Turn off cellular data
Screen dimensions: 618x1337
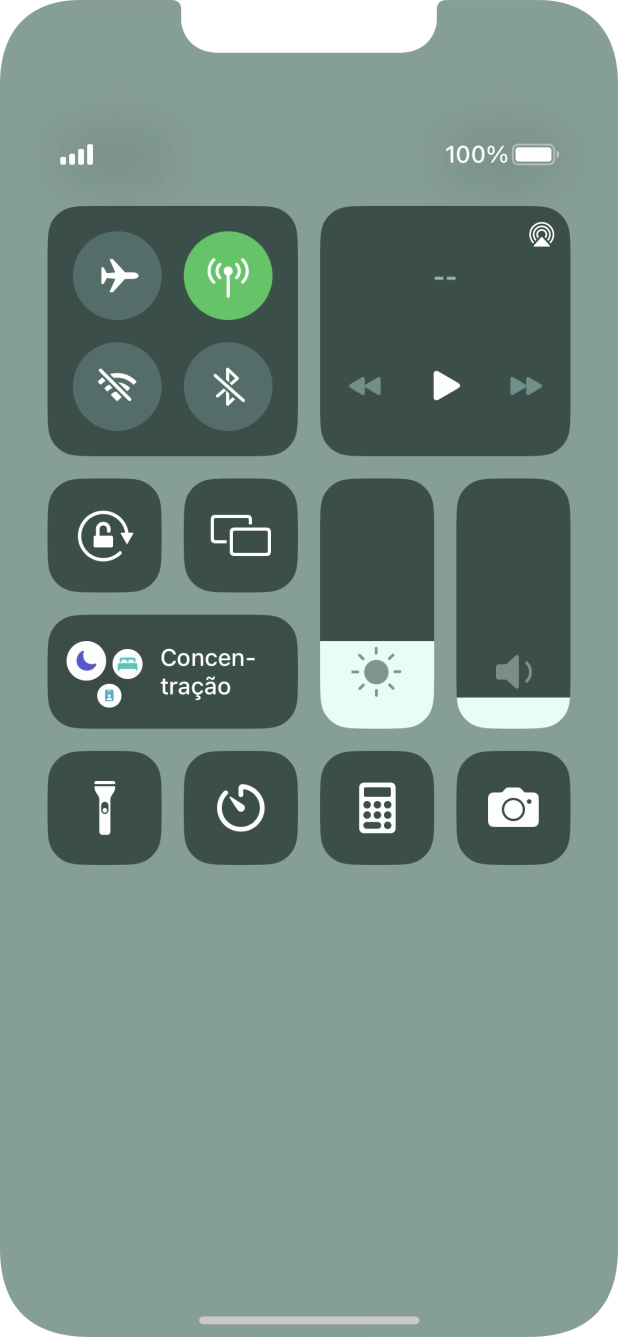click(x=228, y=275)
